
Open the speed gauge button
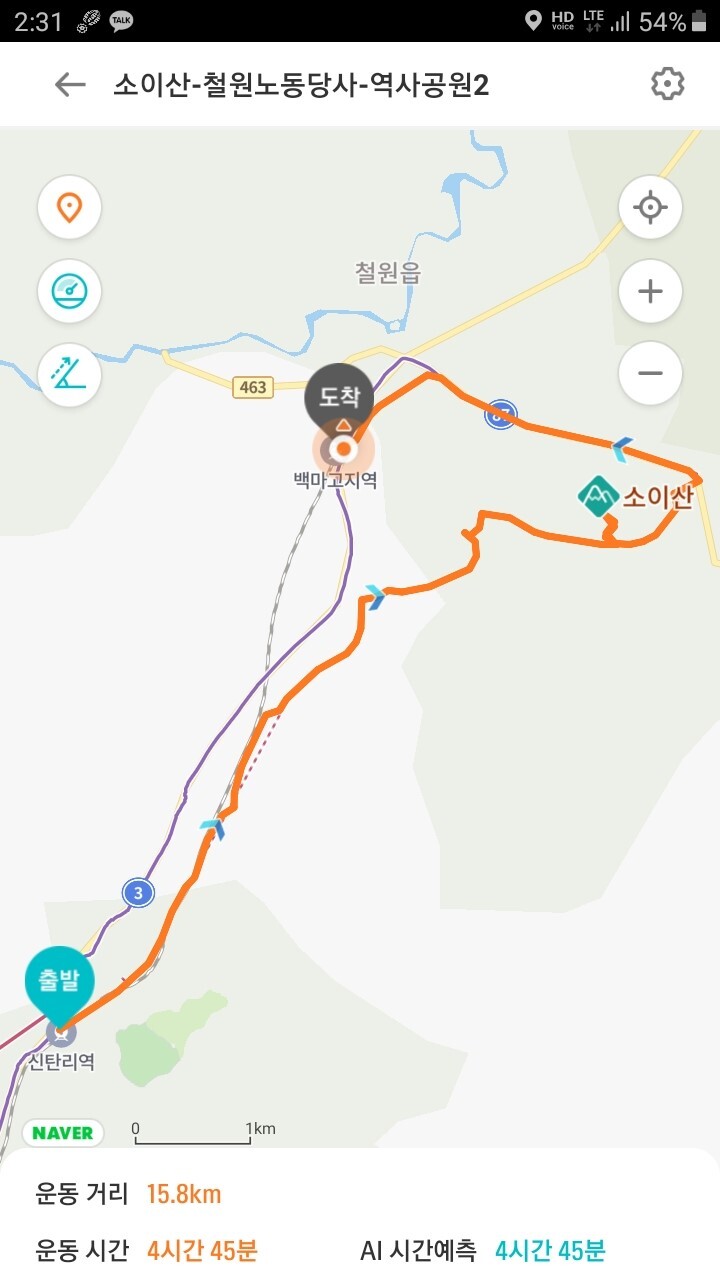pos(69,291)
